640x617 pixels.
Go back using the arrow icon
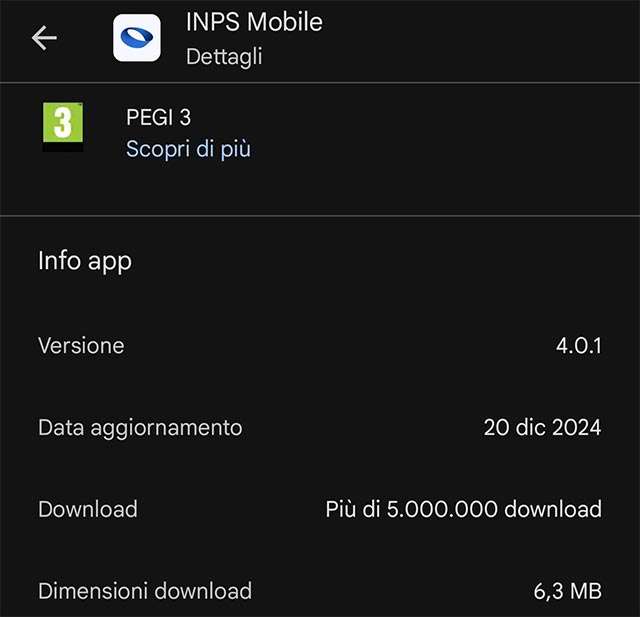(x=45, y=38)
